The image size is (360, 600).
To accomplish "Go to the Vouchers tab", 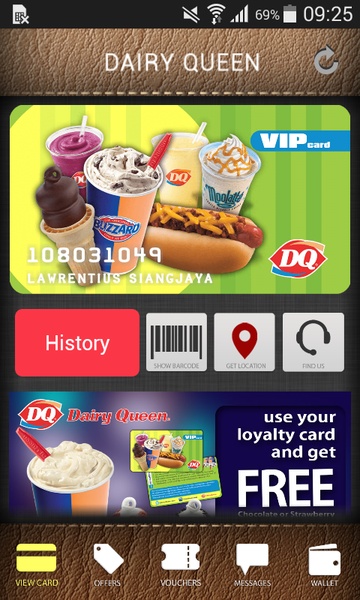I will coord(181,565).
